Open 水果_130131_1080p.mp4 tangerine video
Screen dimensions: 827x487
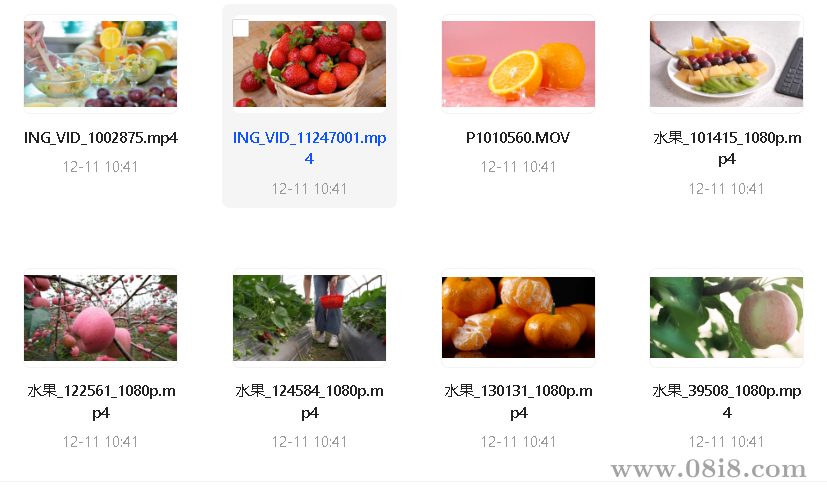[x=518, y=318]
